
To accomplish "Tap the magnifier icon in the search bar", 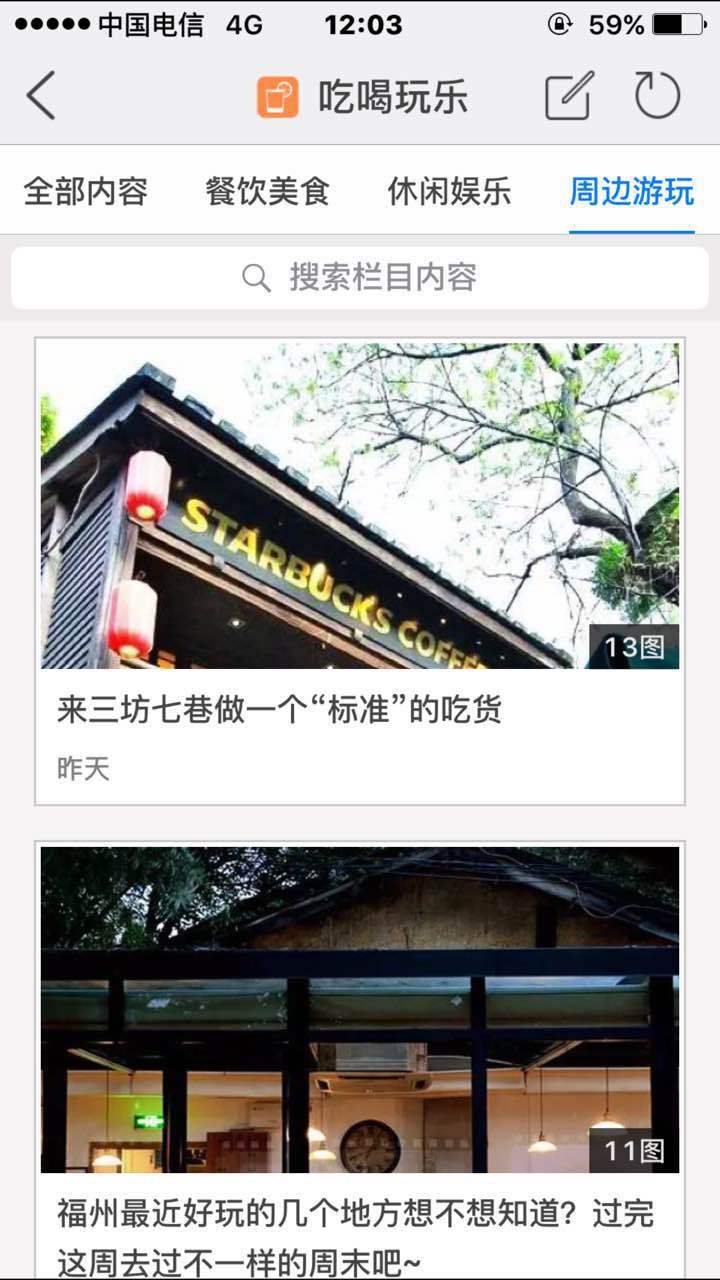I will pos(255,277).
